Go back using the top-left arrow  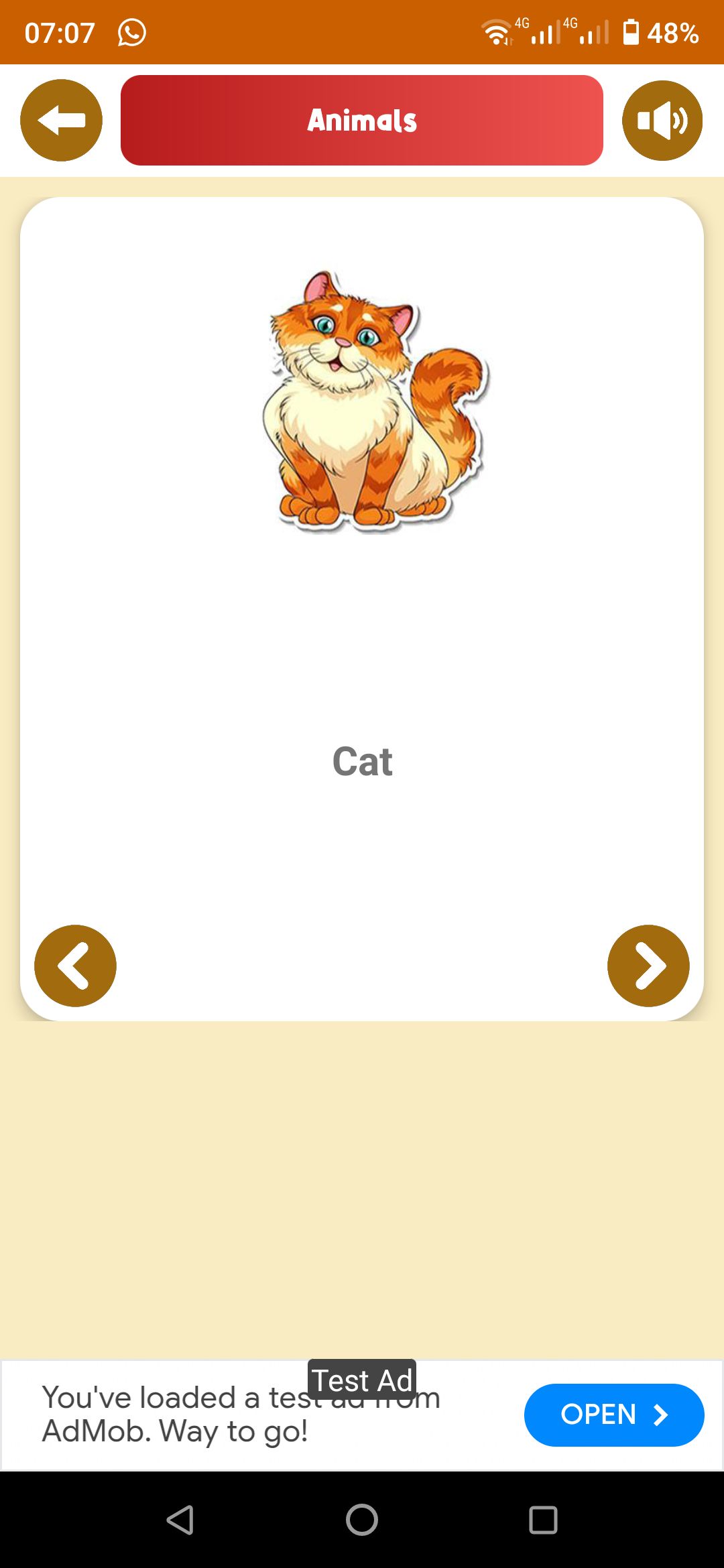[61, 121]
